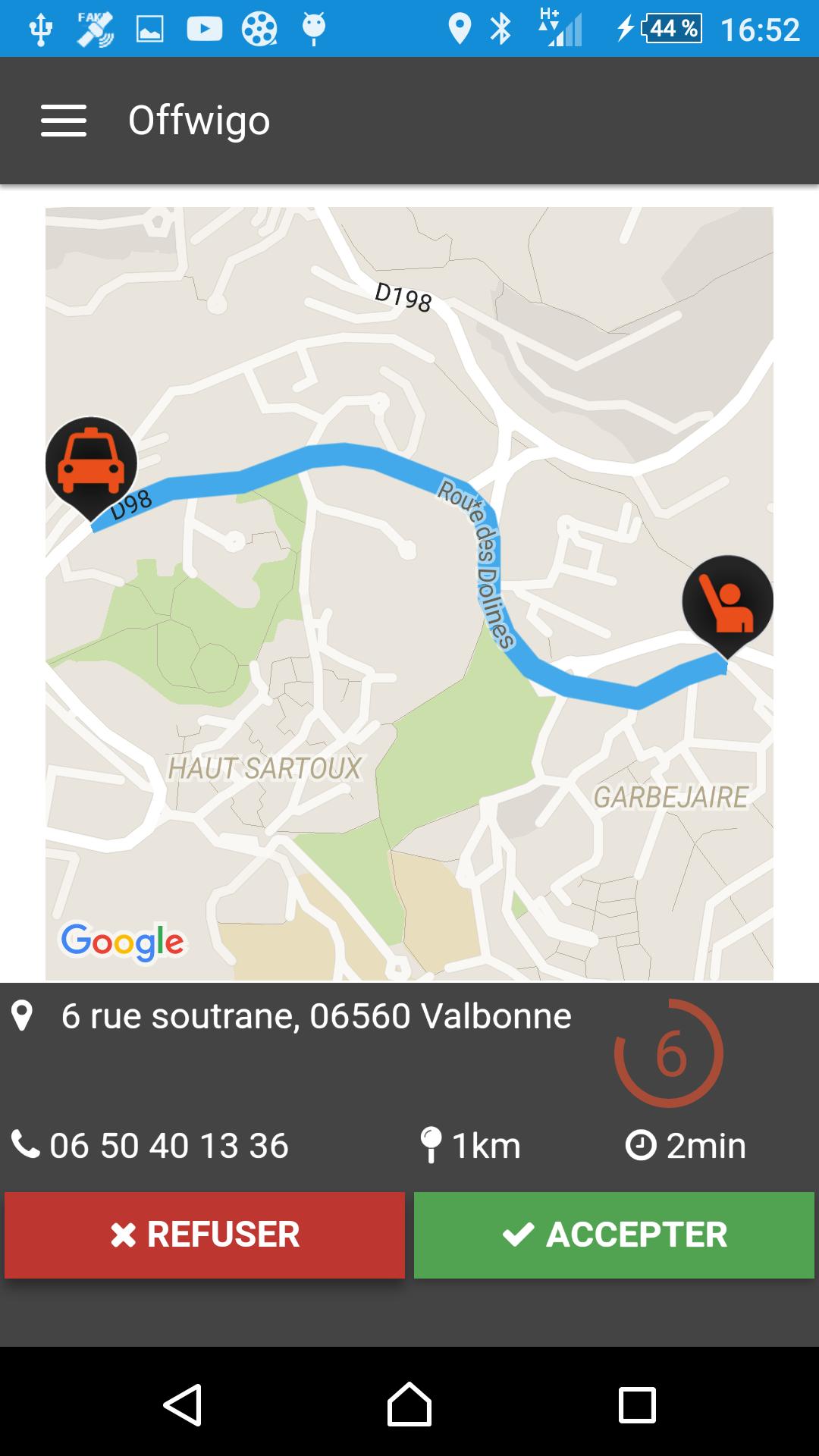Open Google Maps via the Google logo
This screenshot has height=1456, width=819.
[x=122, y=943]
